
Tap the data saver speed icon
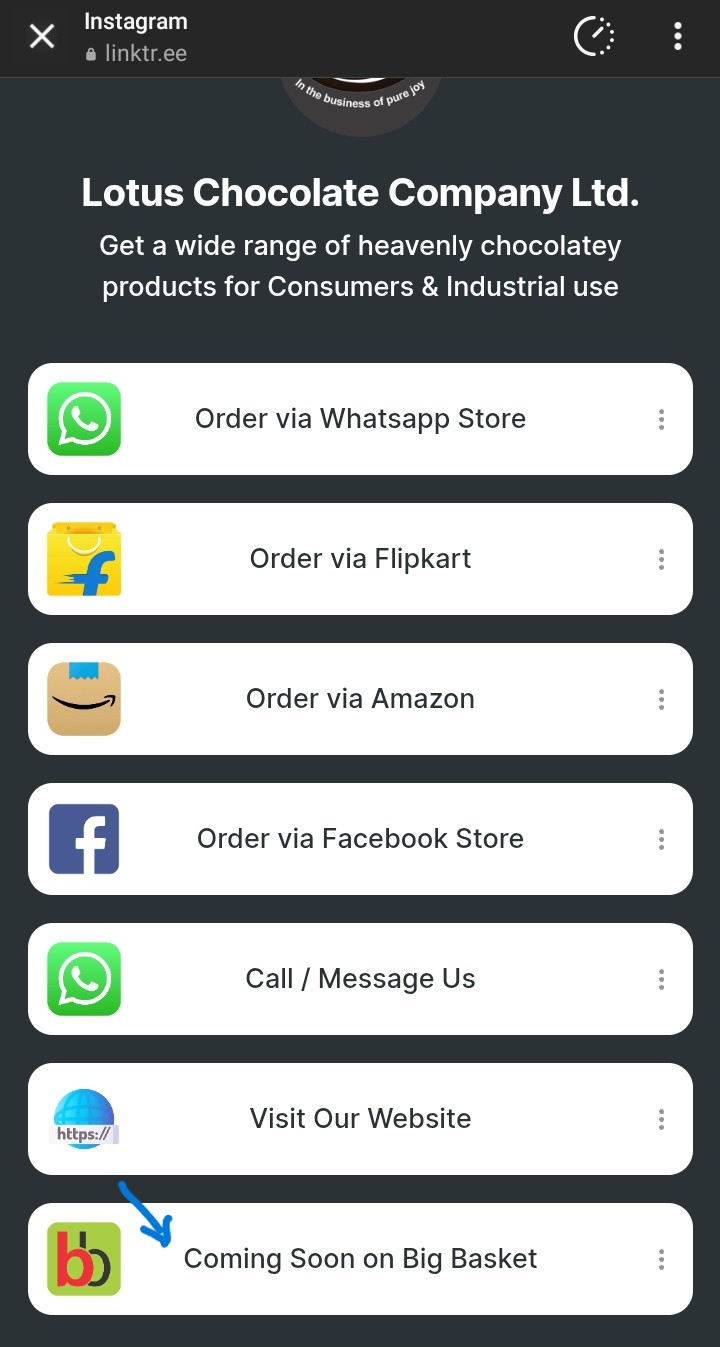[594, 37]
